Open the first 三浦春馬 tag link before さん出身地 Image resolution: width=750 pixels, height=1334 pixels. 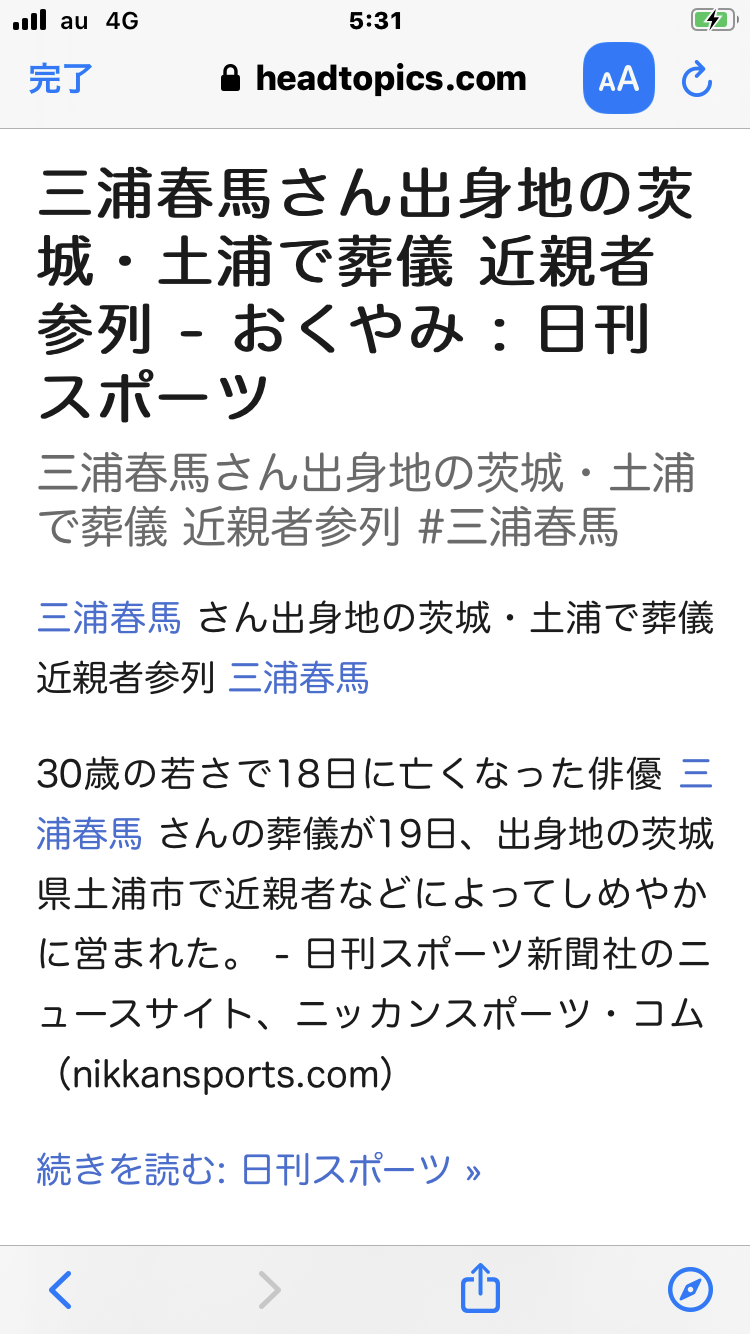pos(109,619)
